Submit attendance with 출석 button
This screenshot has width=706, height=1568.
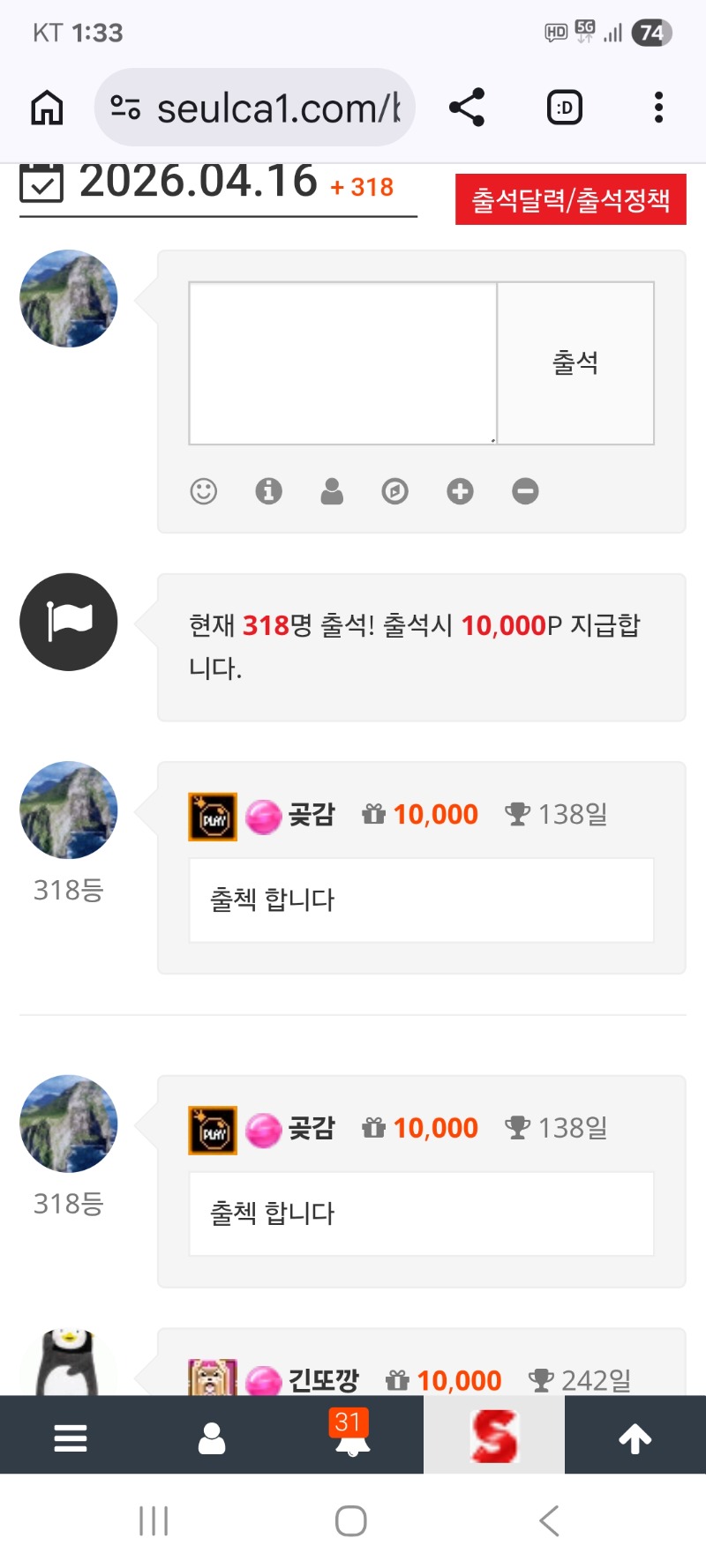point(575,363)
